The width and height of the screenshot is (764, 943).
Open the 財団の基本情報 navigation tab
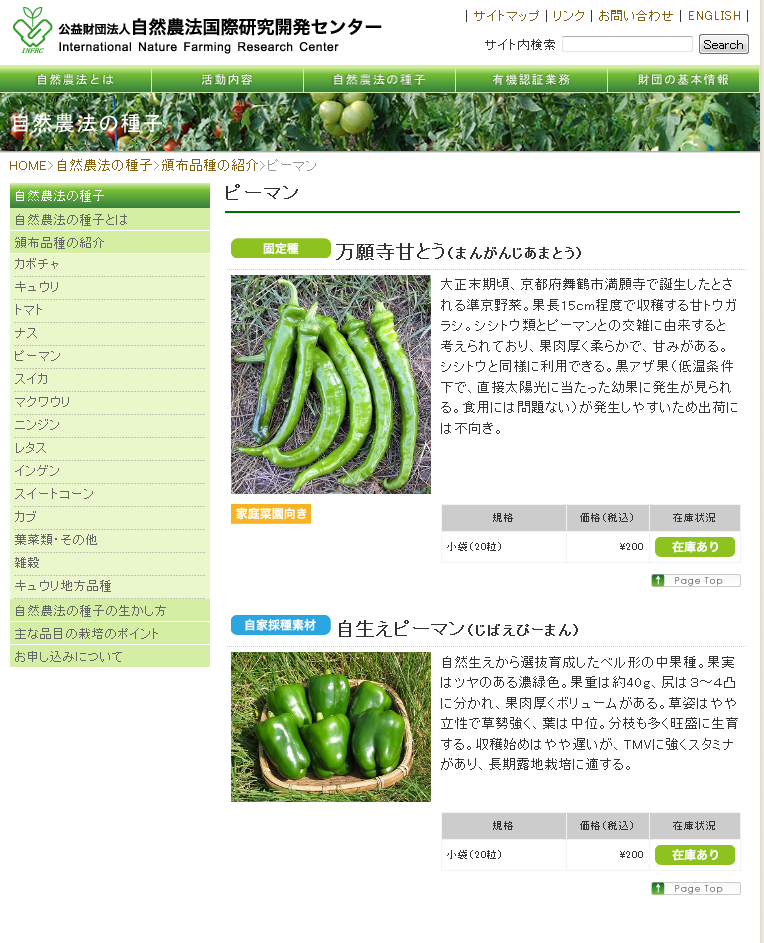[683, 80]
